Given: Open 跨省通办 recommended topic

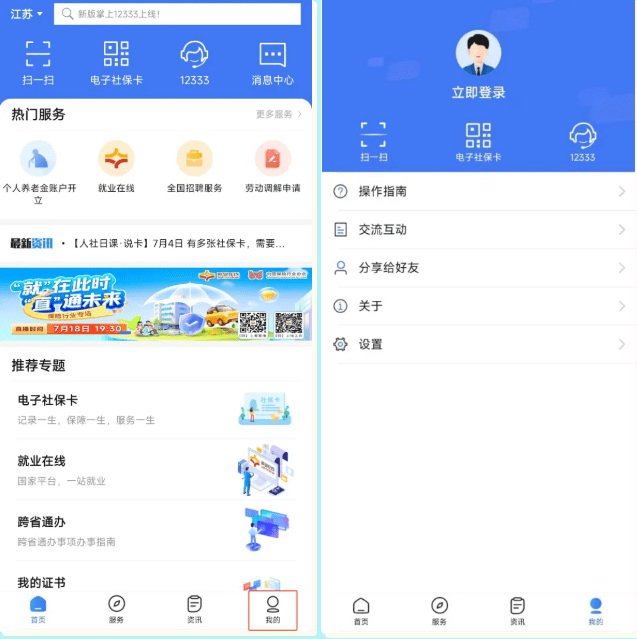Looking at the screenshot, I should [156, 530].
